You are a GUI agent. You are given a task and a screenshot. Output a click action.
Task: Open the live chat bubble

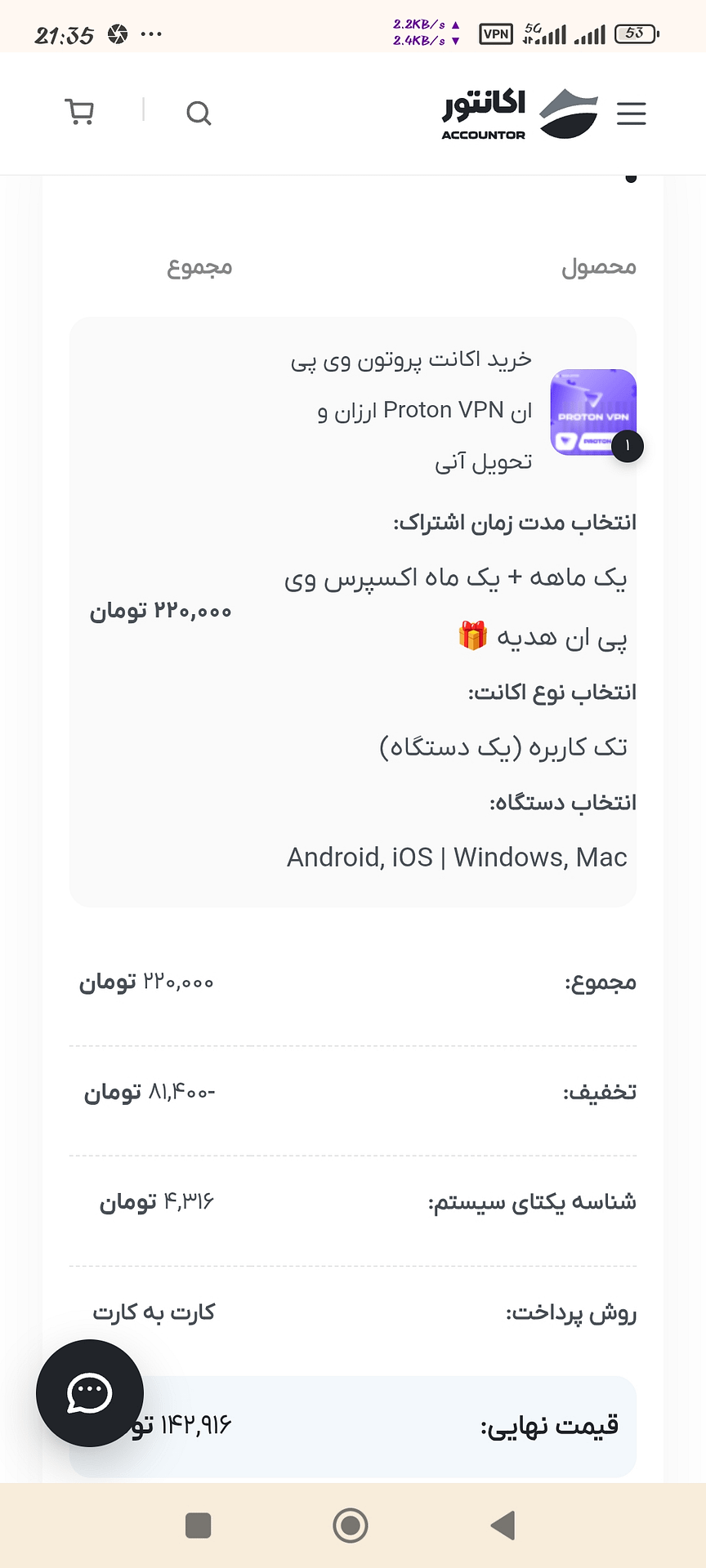coord(90,1393)
